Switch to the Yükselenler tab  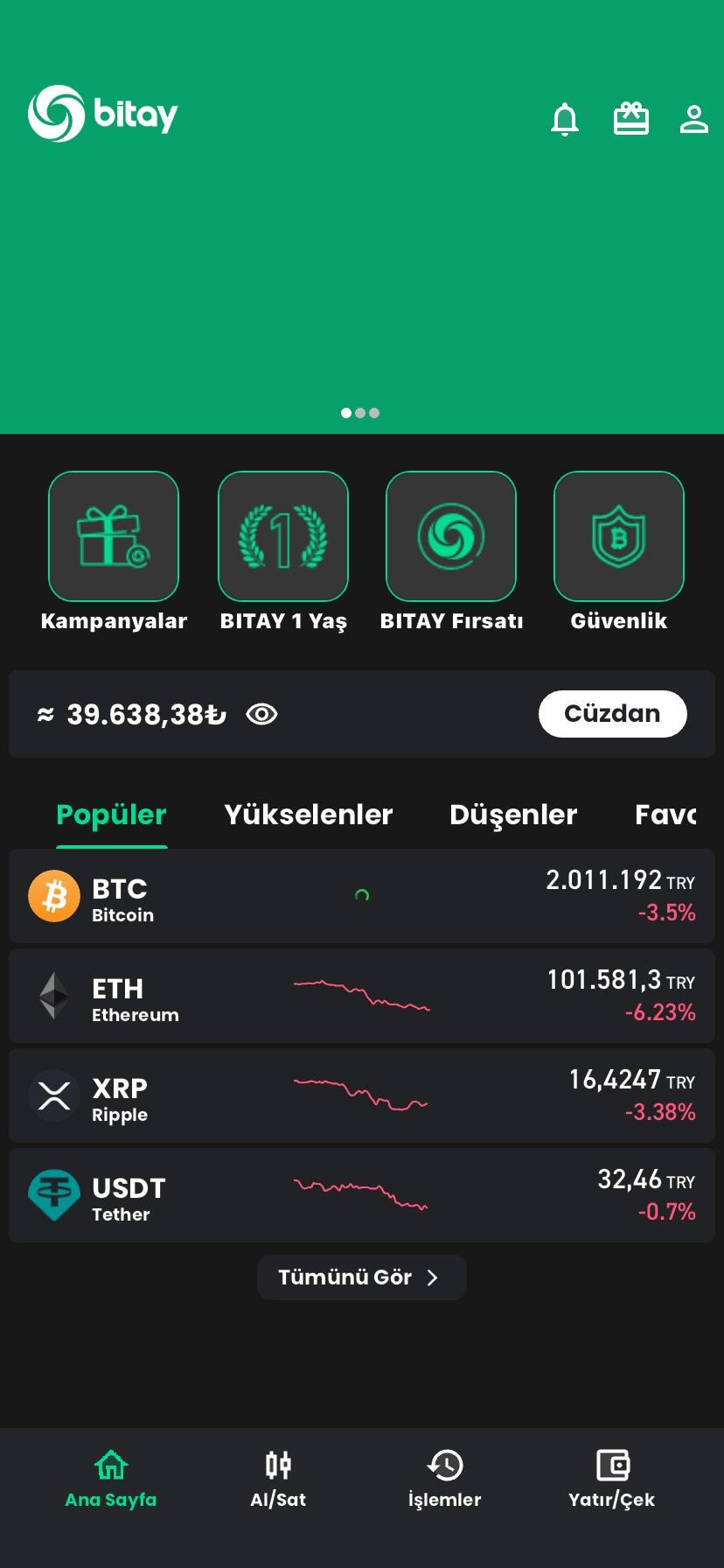pyautogui.click(x=308, y=815)
